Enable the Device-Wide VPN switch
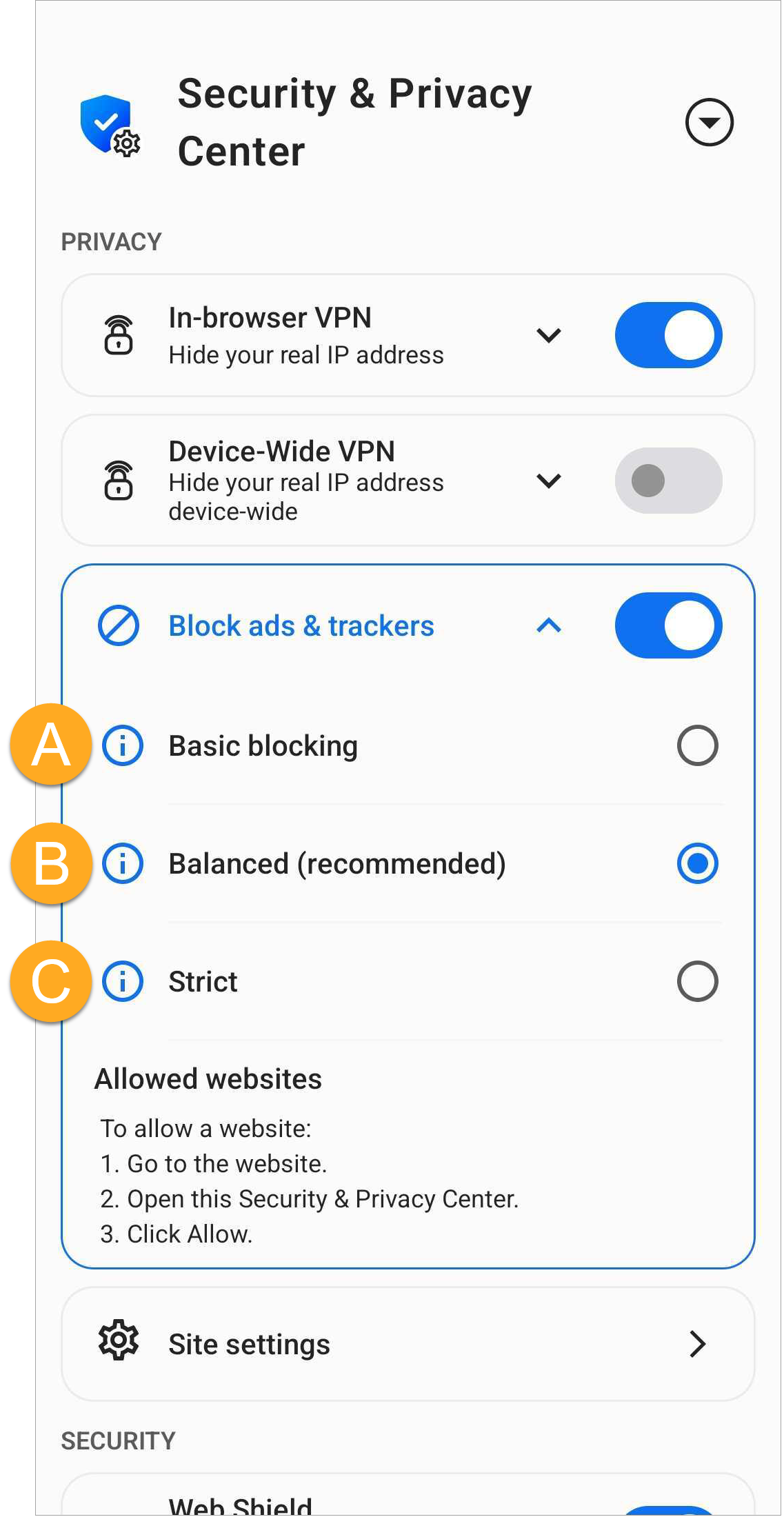Screen dimensions: 784x1517 (668, 481)
